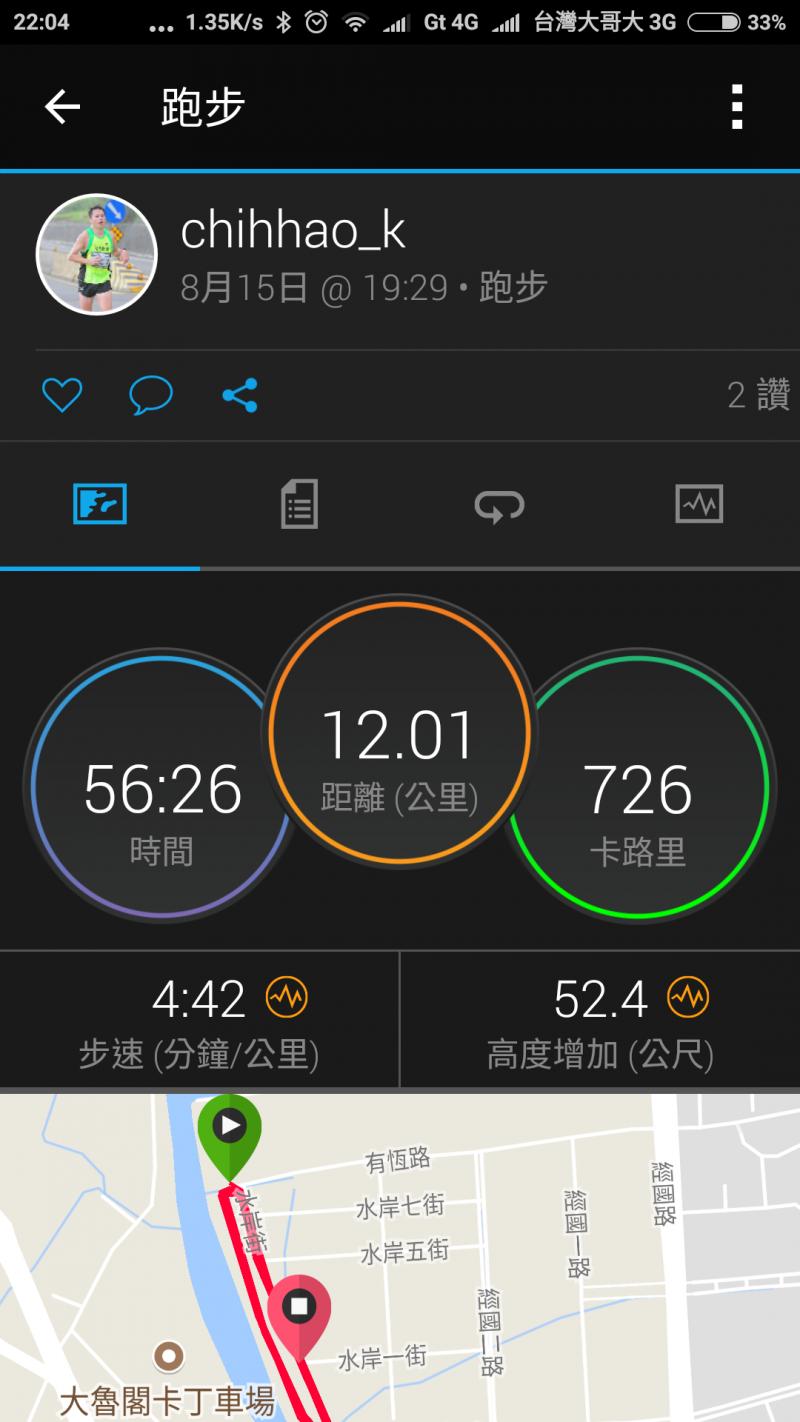View the 2 讚 likes list
The width and height of the screenshot is (800, 1422).
[x=757, y=396]
